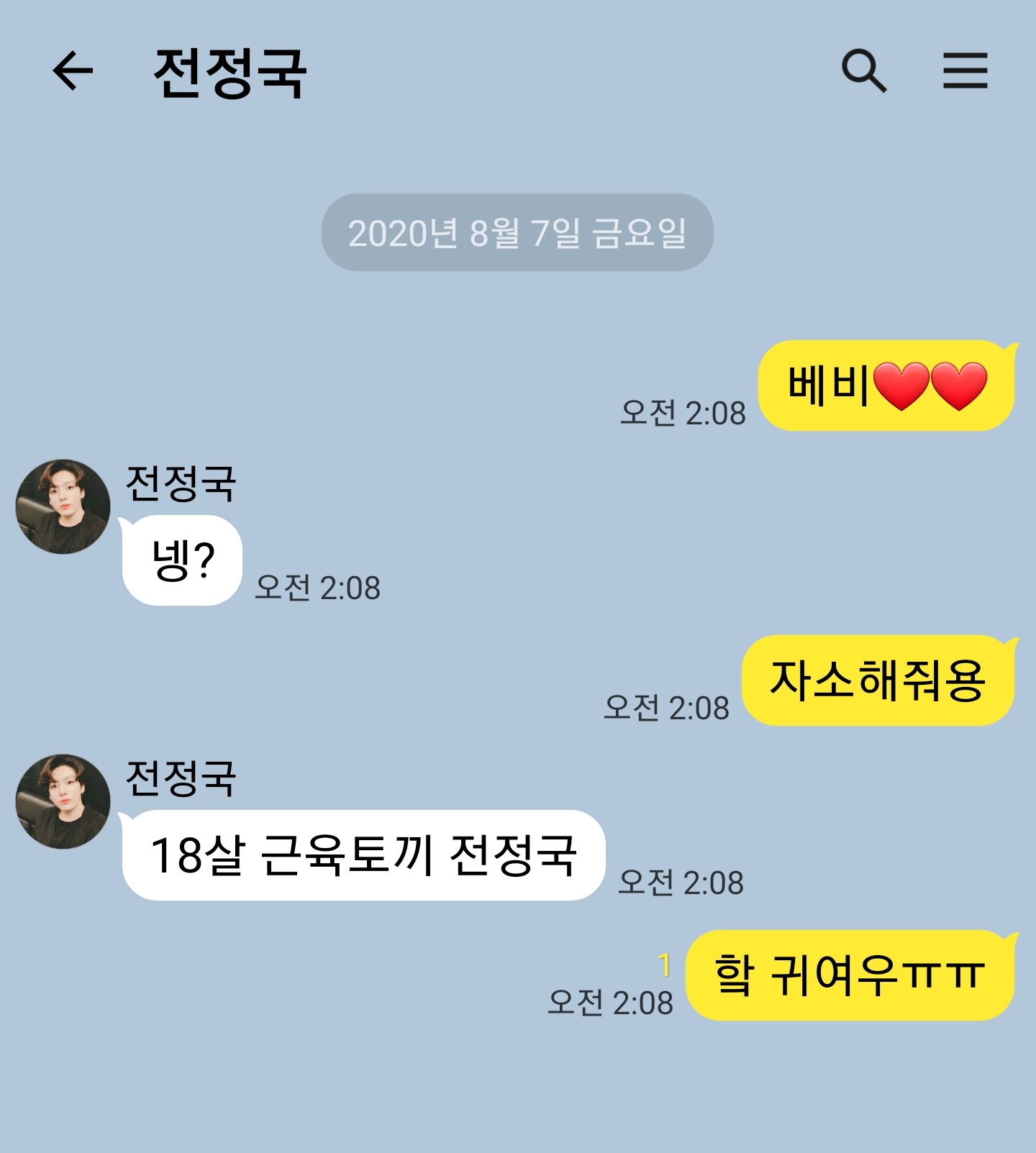1036x1153 pixels.
Task: Open the chat room hamburger menu
Action: (x=965, y=71)
